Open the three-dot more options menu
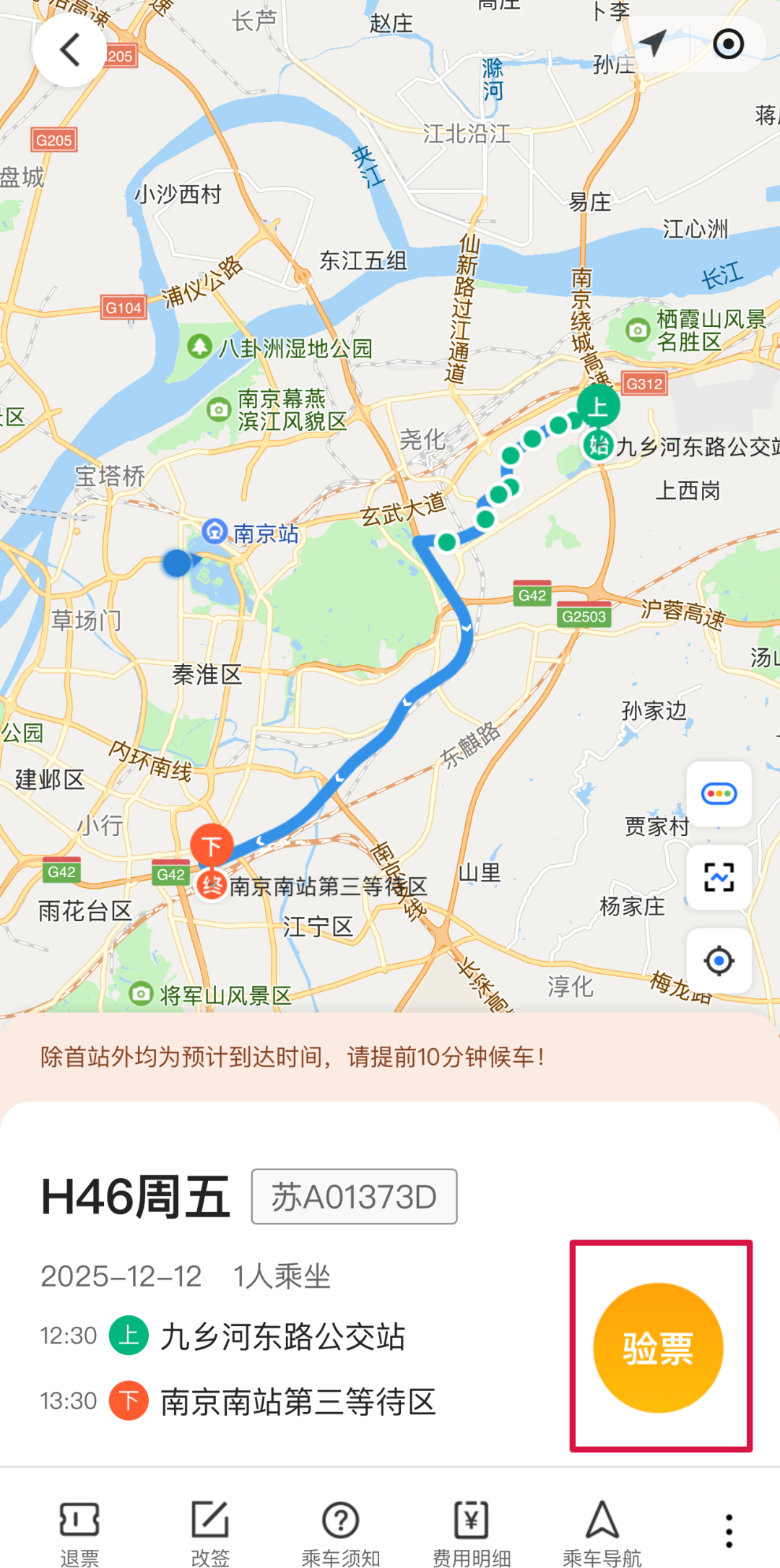The height and width of the screenshot is (1568, 780). click(x=729, y=1530)
